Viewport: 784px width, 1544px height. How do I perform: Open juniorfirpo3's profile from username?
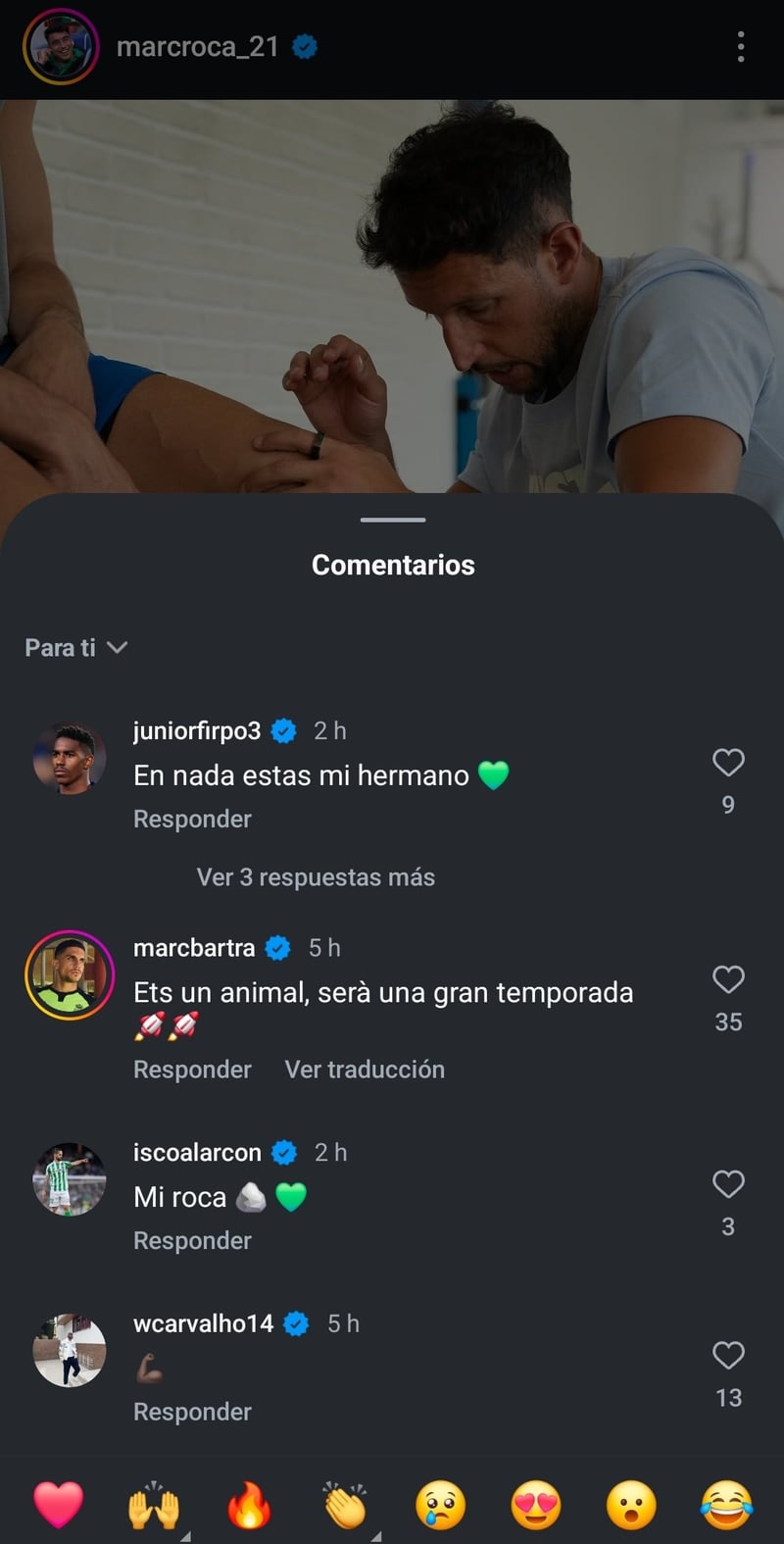[197, 731]
